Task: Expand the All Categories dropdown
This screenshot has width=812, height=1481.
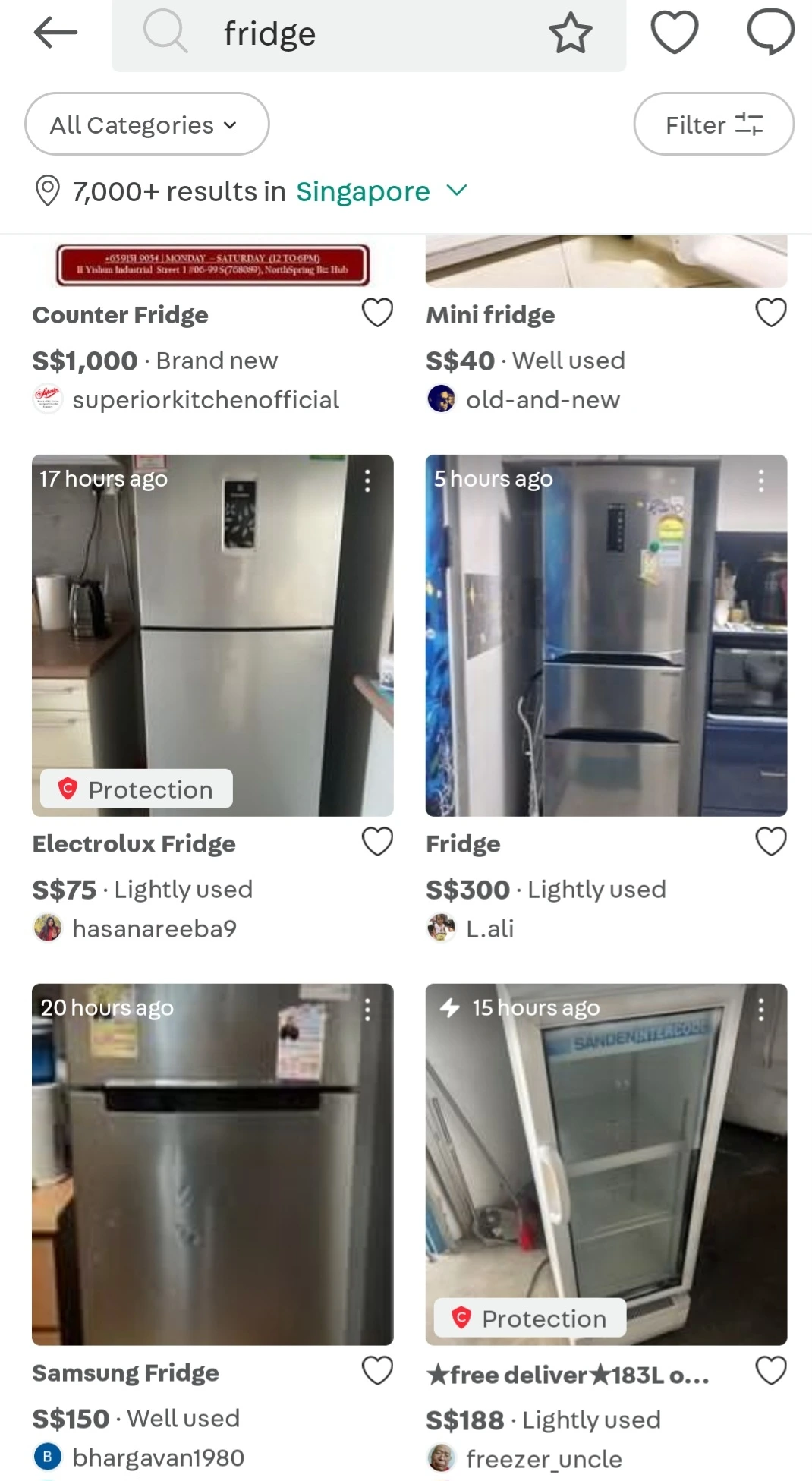Action: point(146,124)
